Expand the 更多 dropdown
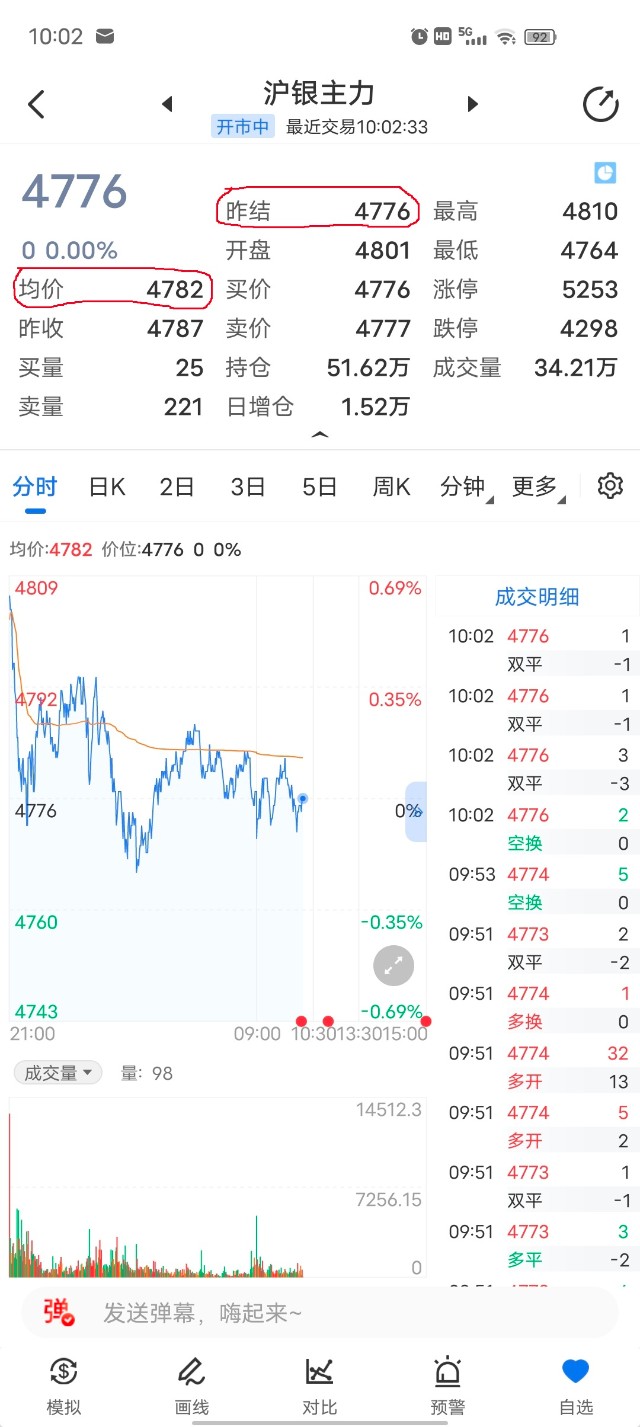This screenshot has height=1427, width=640. point(538,487)
